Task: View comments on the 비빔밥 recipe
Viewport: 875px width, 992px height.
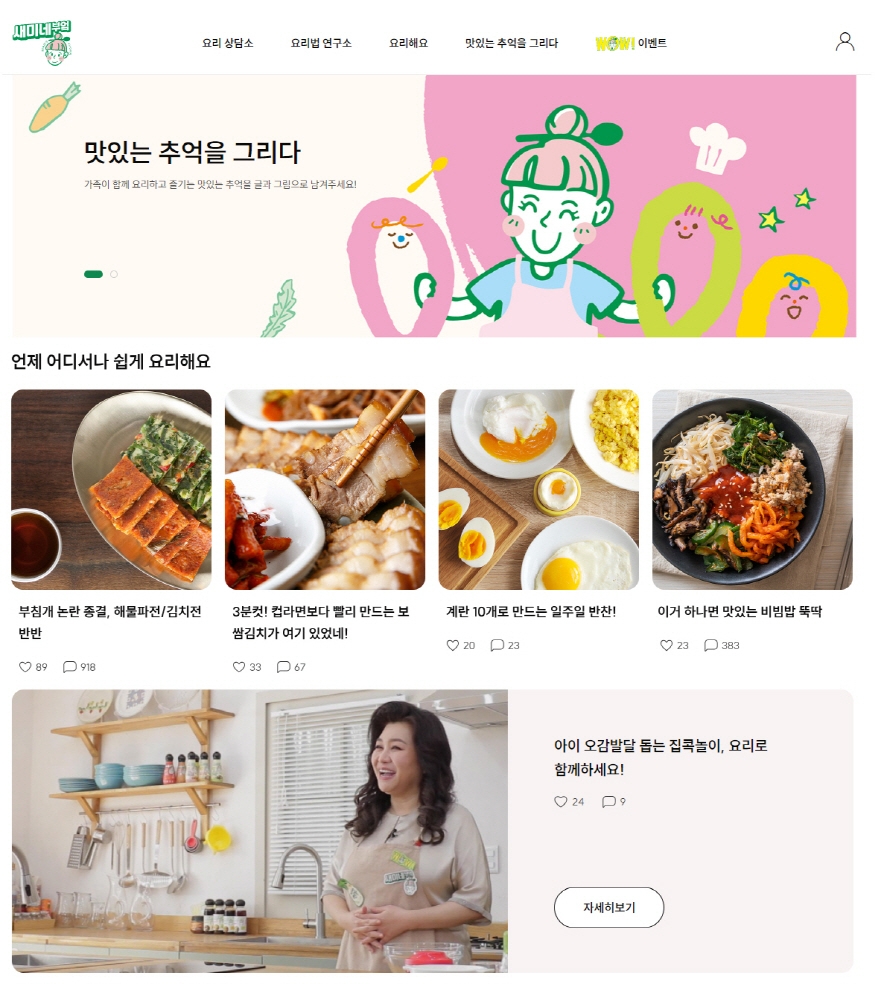Action: click(x=711, y=645)
